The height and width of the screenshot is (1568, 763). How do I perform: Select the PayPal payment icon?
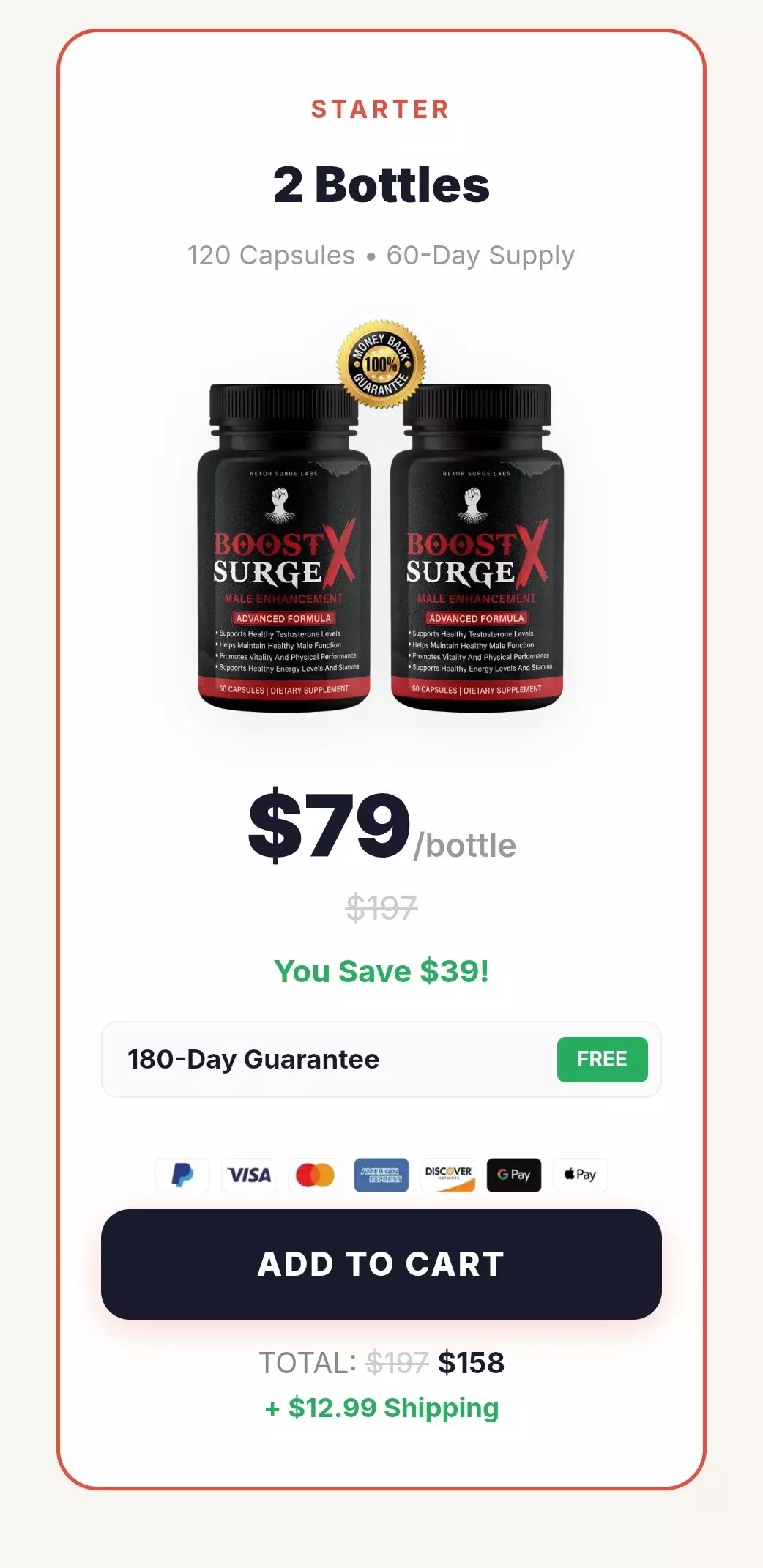(182, 1175)
